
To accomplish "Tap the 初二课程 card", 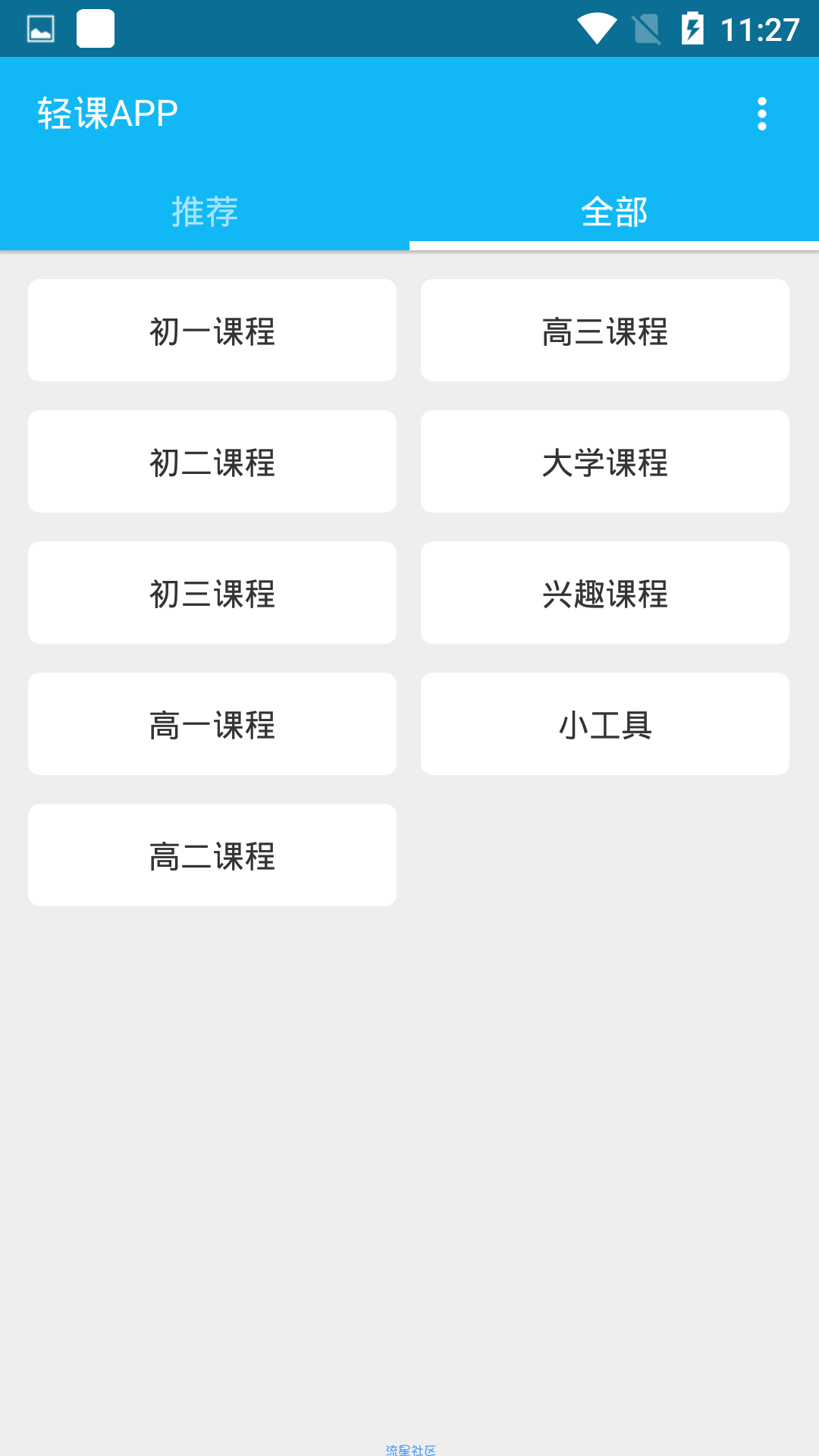I will (x=212, y=462).
